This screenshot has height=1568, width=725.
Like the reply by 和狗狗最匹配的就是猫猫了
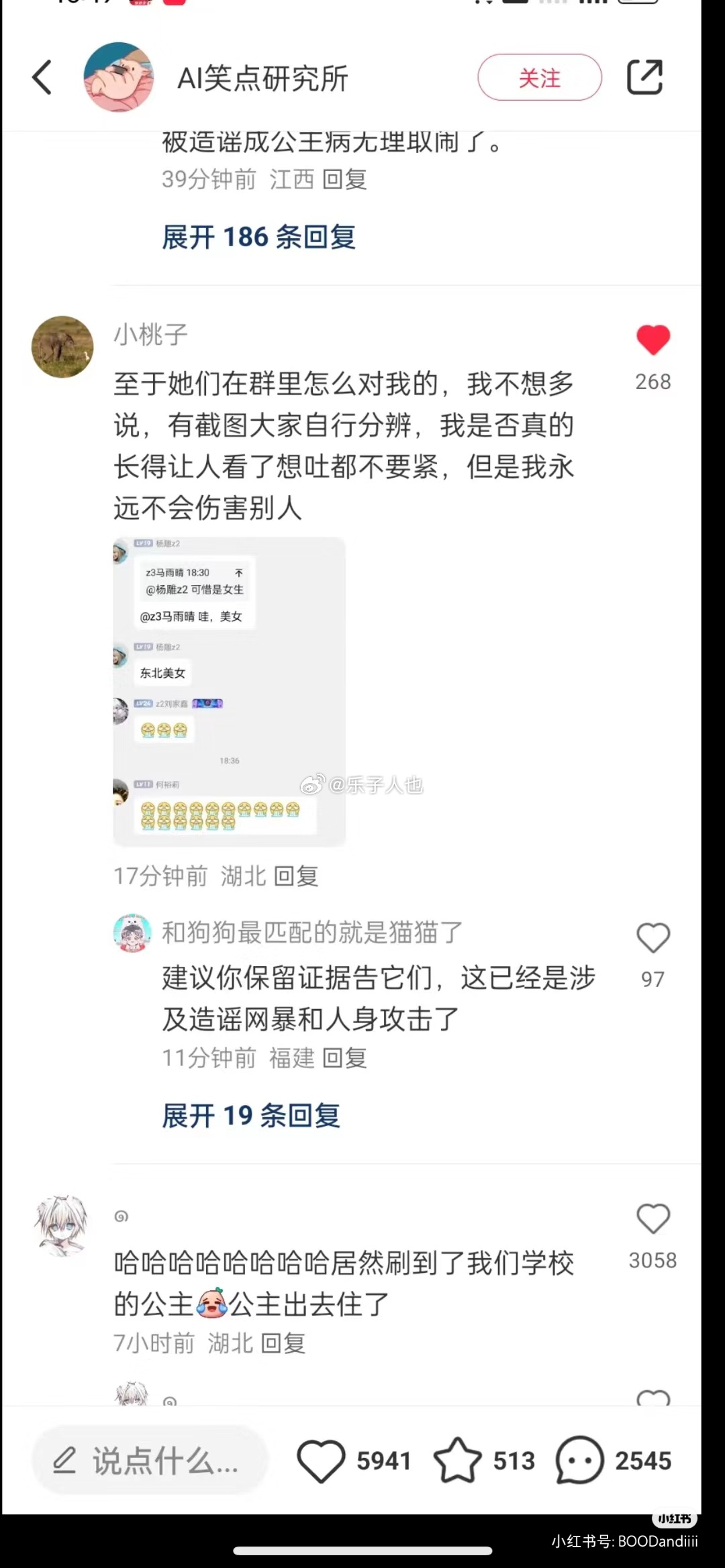(653, 937)
